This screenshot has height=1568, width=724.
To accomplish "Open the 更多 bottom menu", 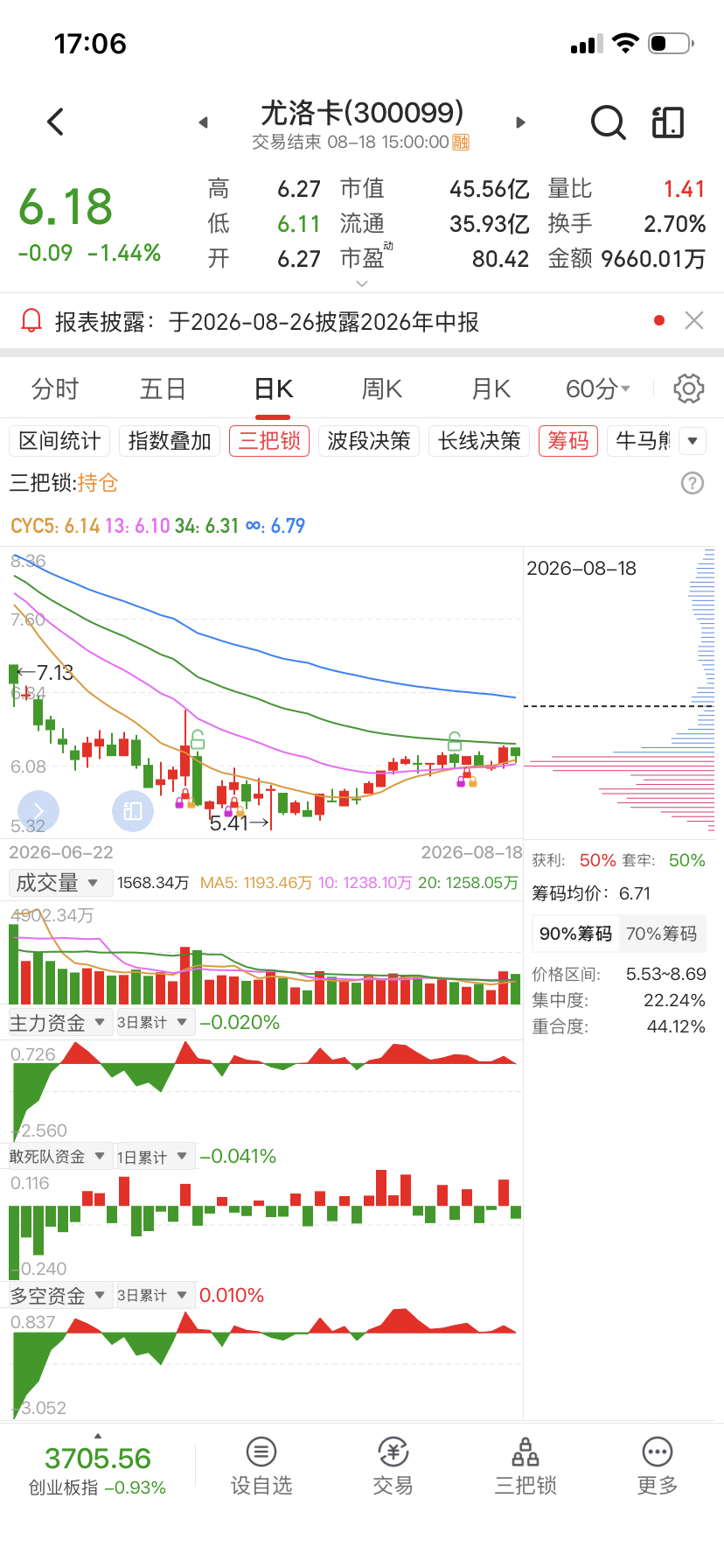I will tap(658, 1467).
